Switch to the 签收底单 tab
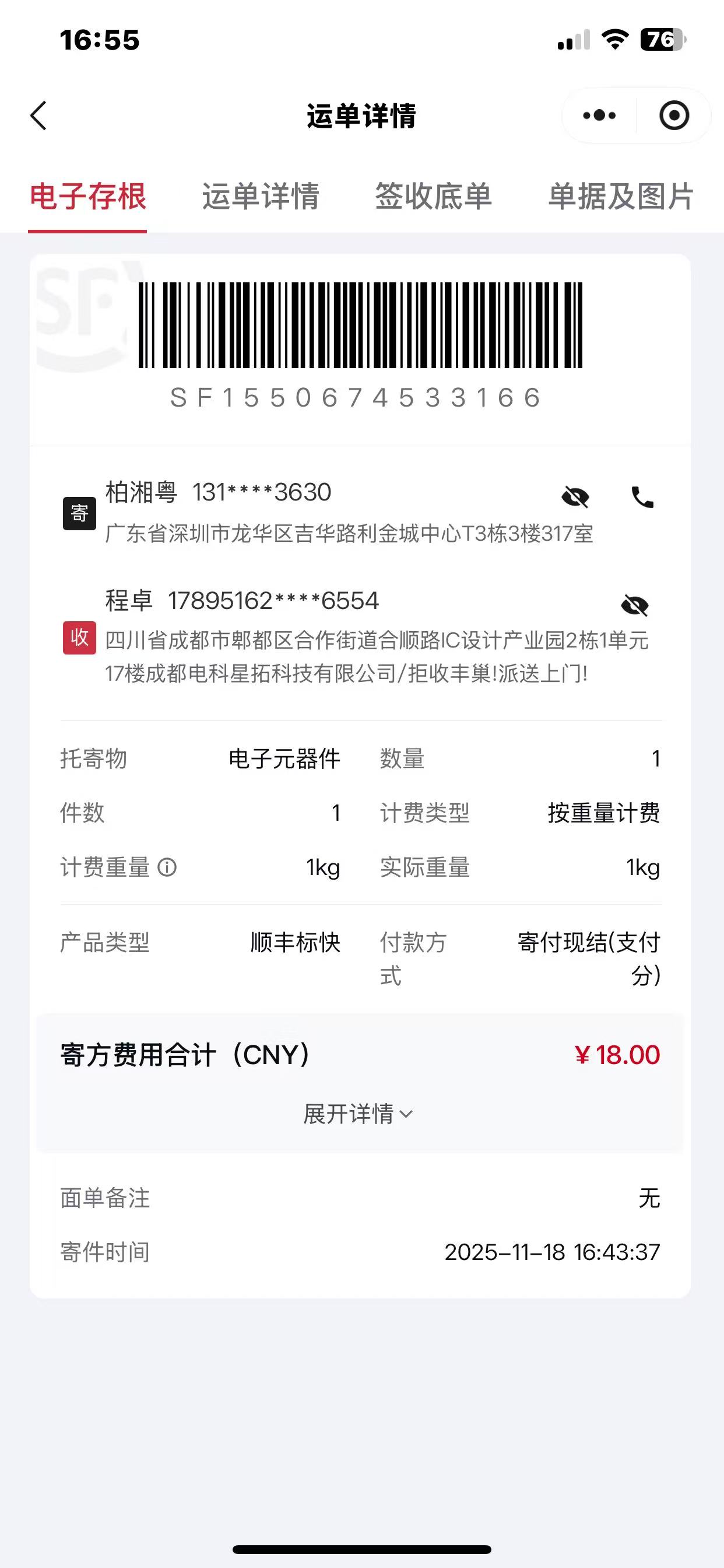Screen dimensions: 724x1568 coord(433,197)
